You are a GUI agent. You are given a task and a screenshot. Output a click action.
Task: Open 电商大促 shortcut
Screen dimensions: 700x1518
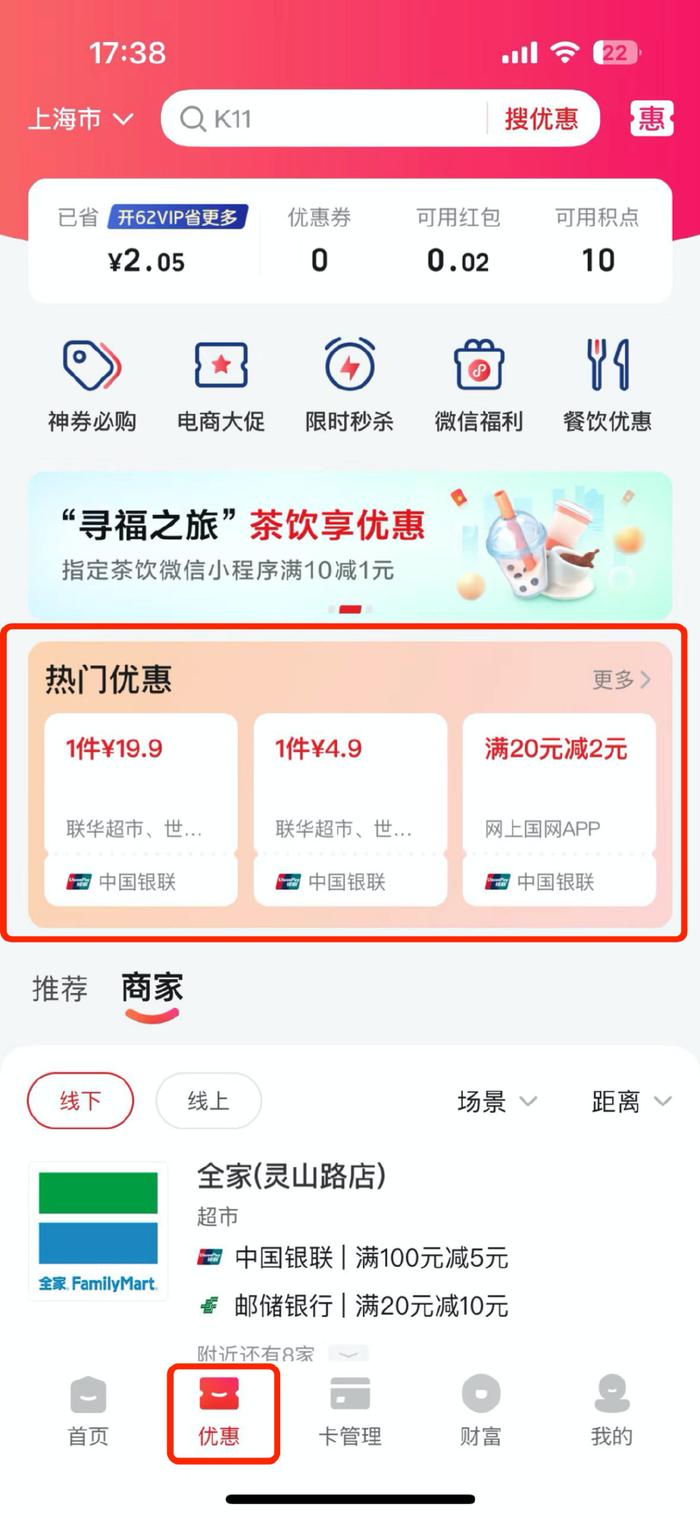coord(221,385)
